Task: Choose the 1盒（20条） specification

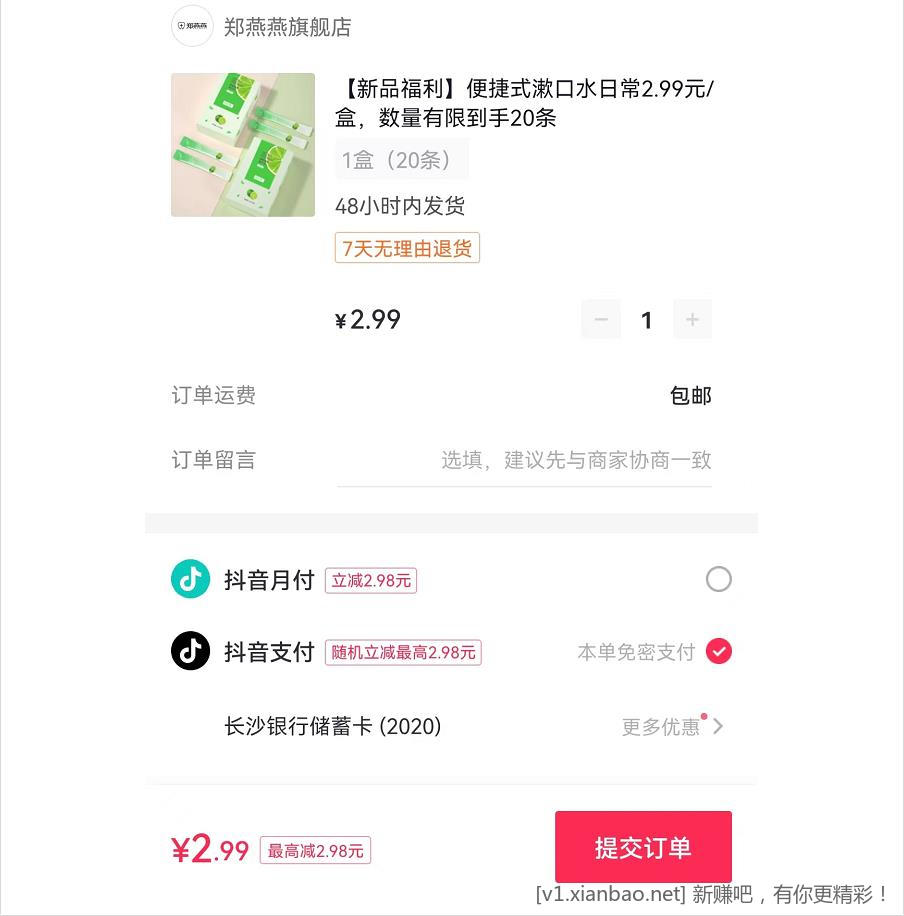Action: coord(401,160)
